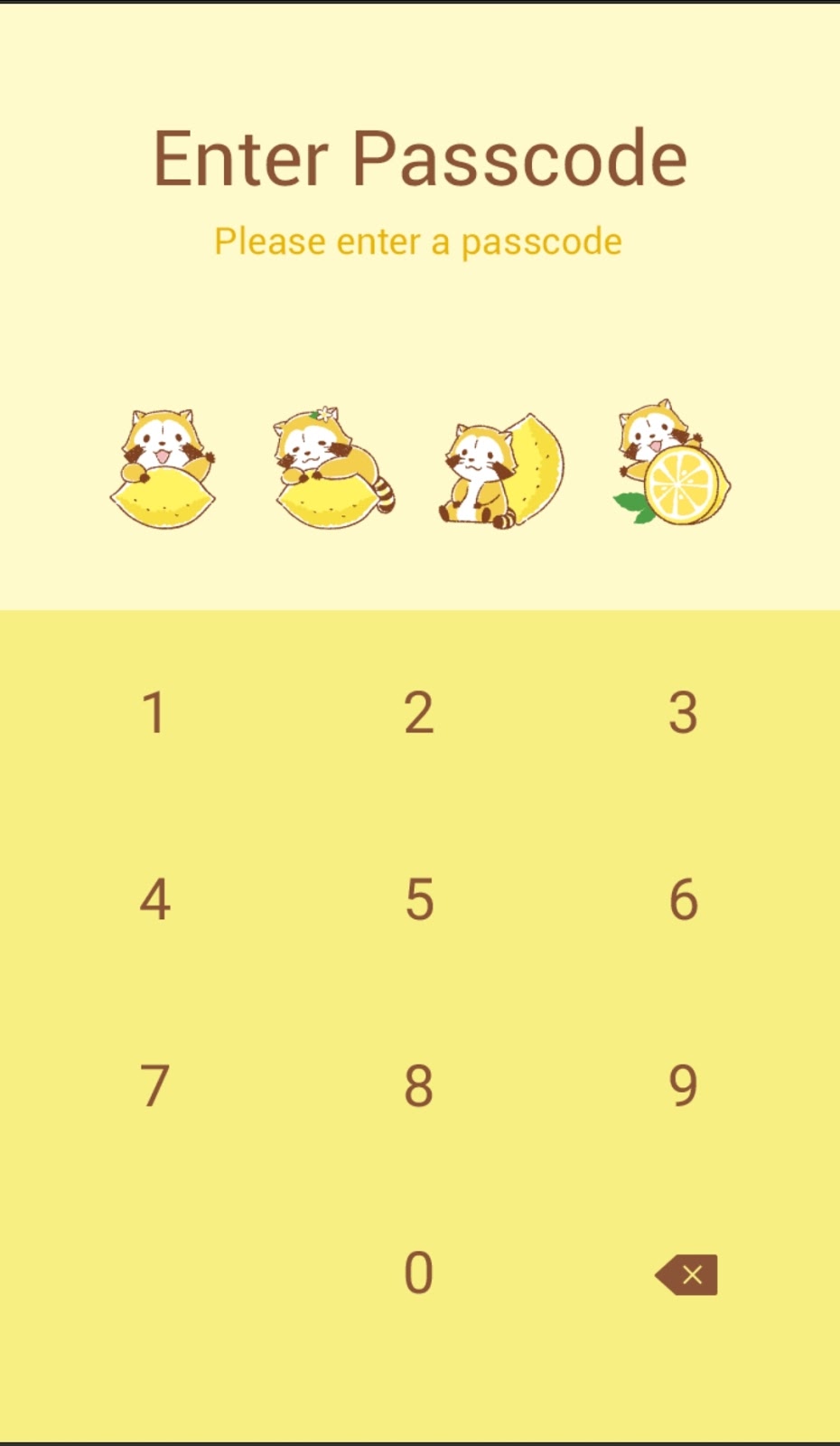Enter digit 6 for the passcode
The width and height of the screenshot is (840, 1446).
683,899
